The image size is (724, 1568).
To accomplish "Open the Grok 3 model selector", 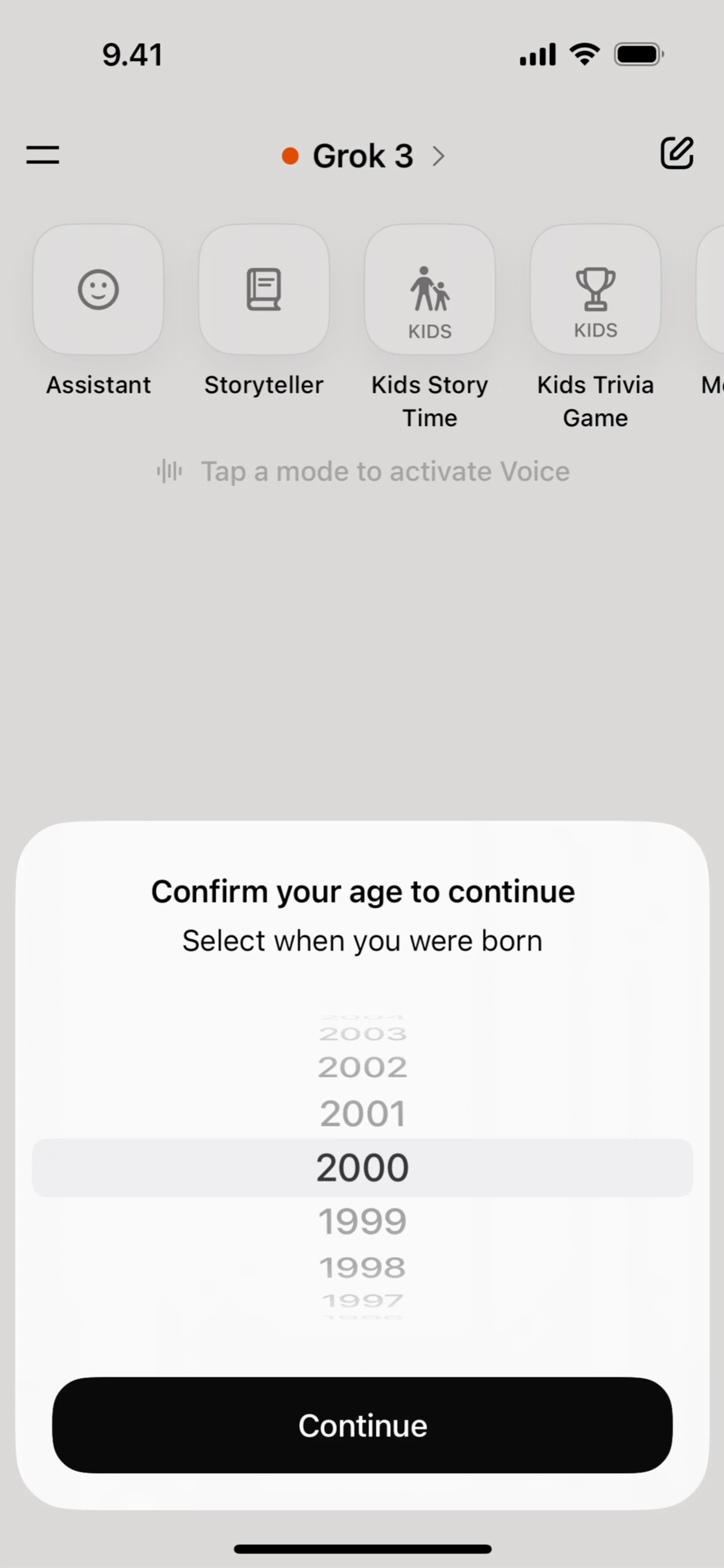I will 363,156.
